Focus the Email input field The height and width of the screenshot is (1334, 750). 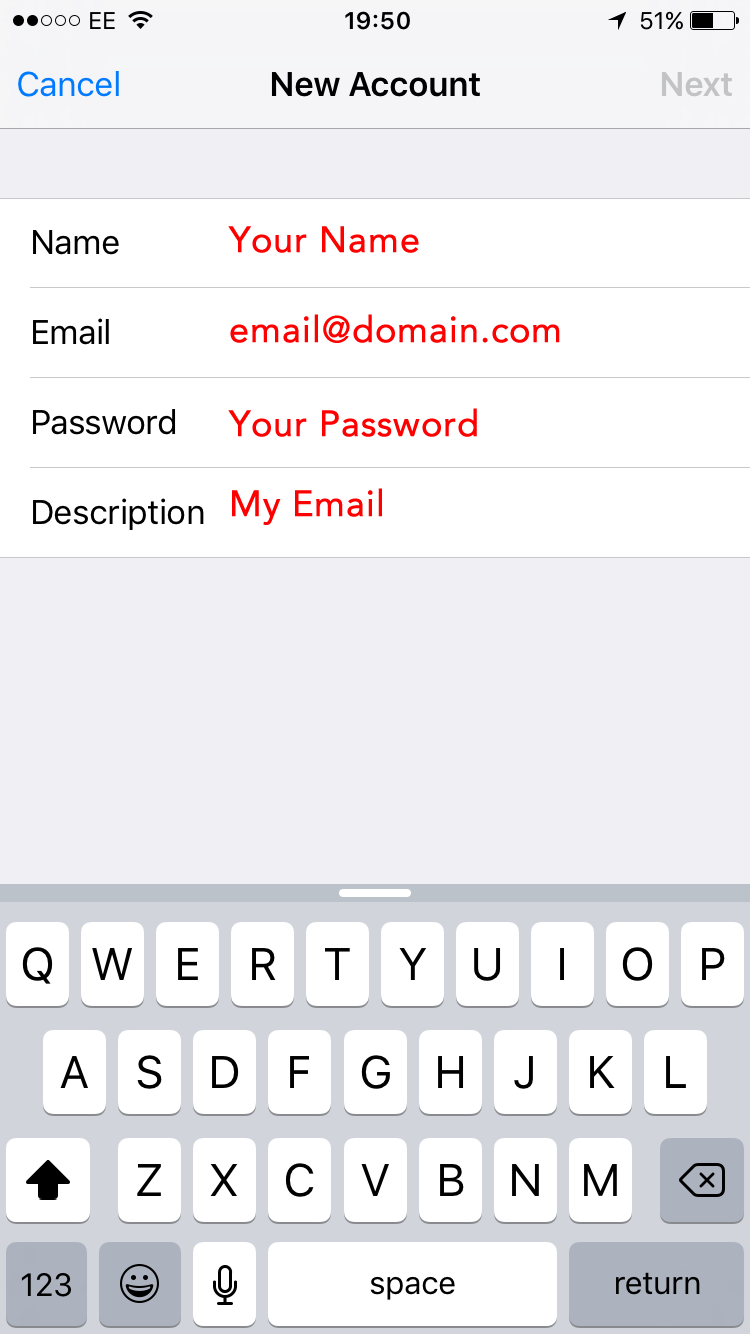tap(375, 333)
